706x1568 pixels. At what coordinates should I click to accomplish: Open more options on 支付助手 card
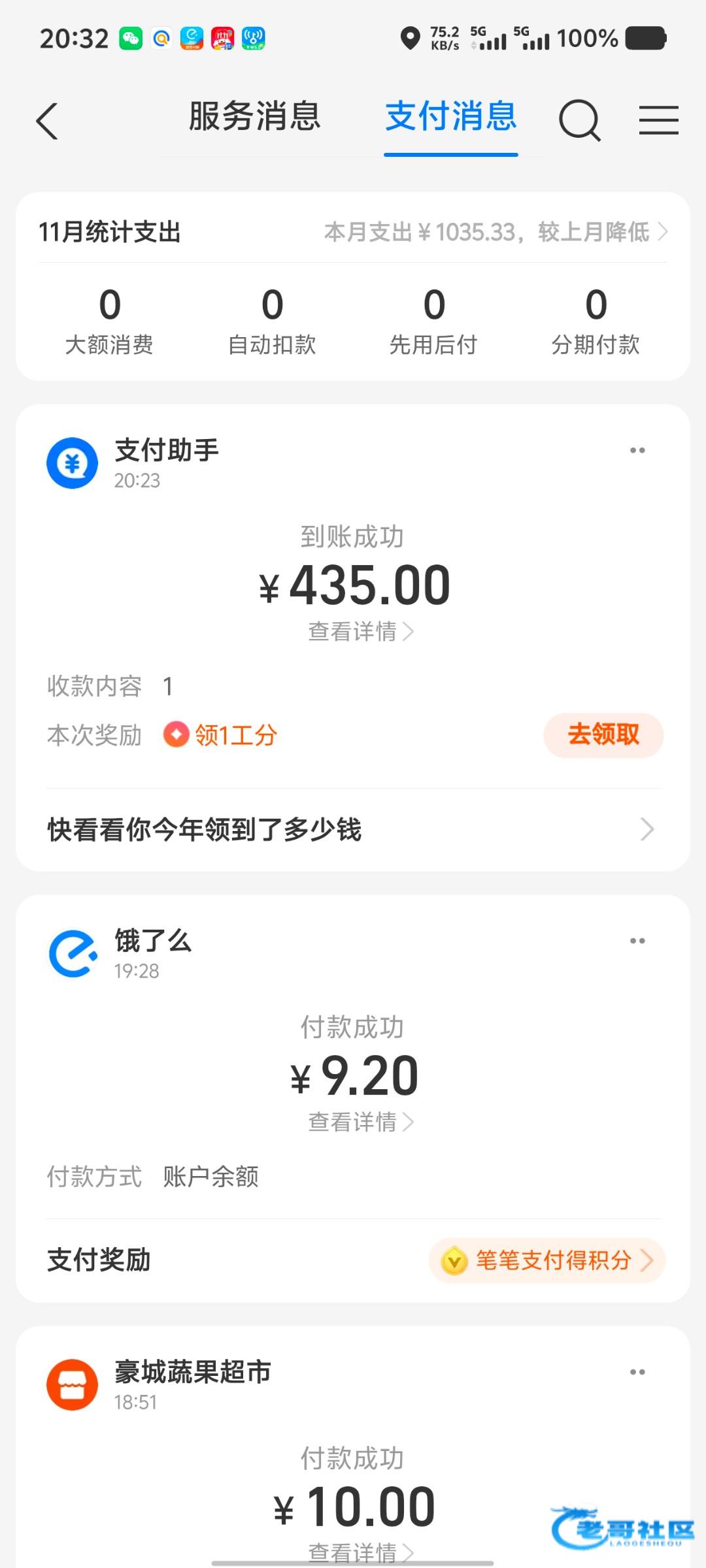[637, 451]
